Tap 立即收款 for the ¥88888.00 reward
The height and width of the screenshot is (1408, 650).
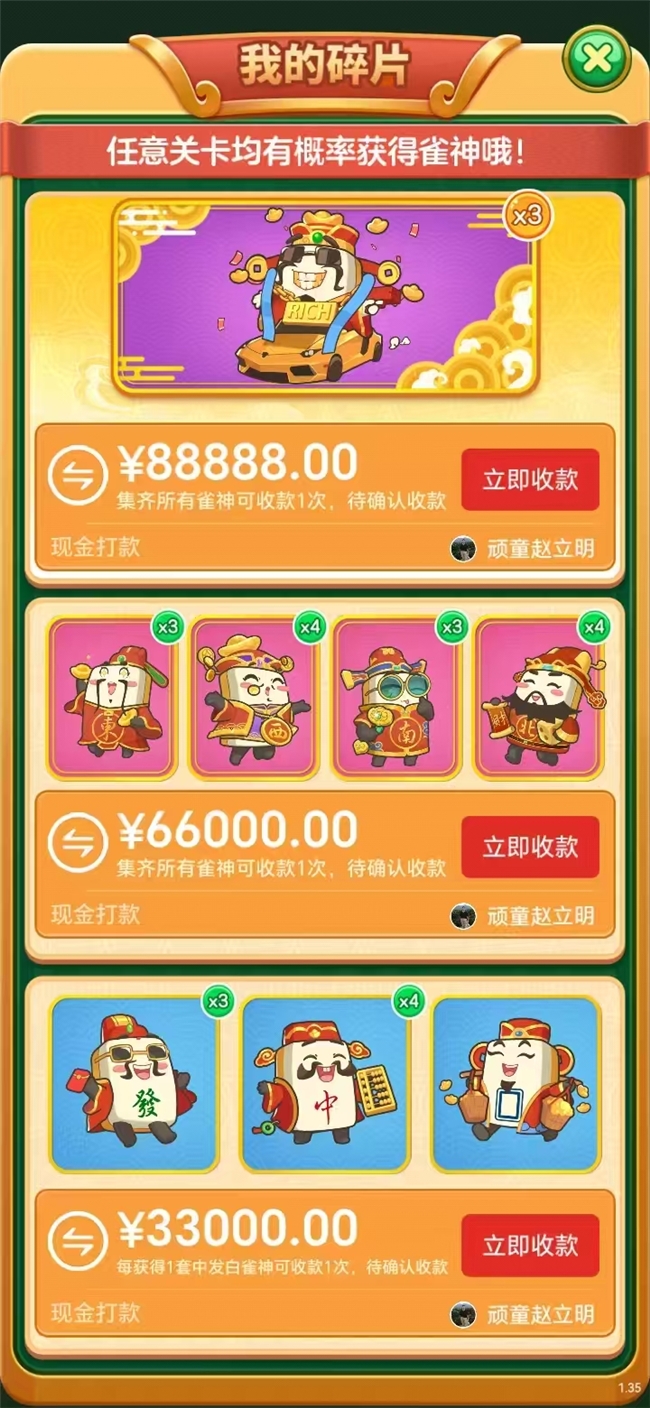tap(530, 479)
